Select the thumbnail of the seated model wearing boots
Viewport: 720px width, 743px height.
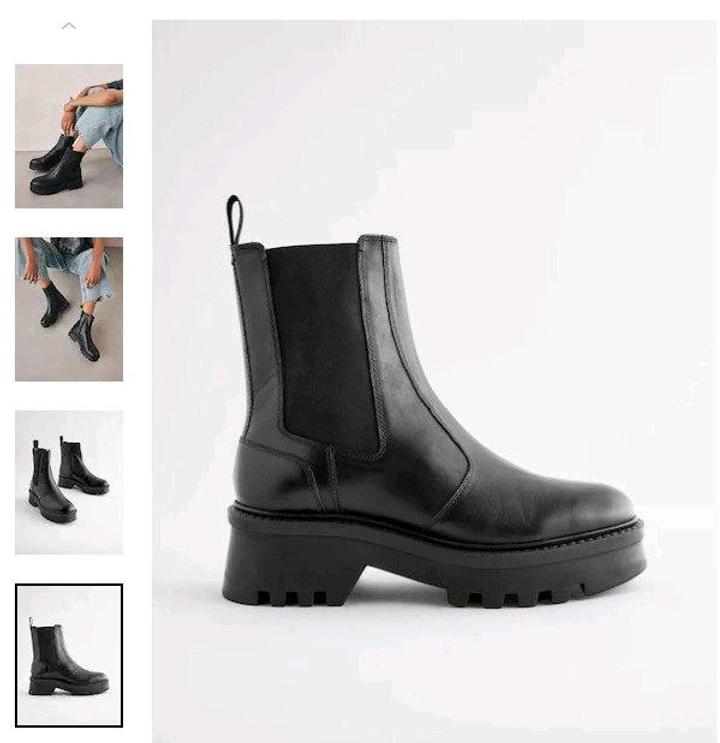69,137
